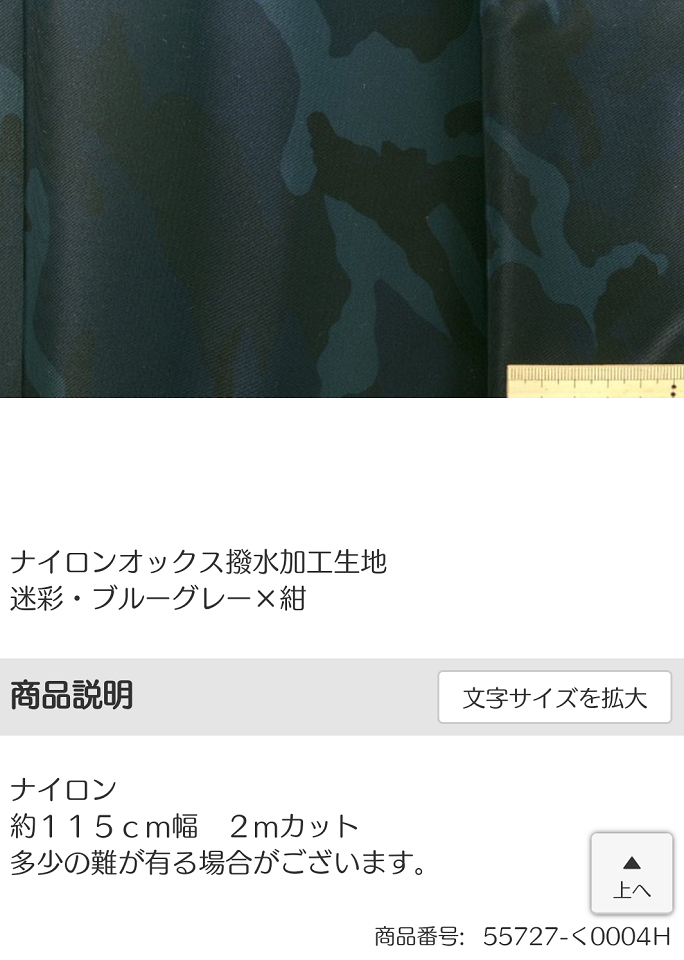
Task: Open the camouflage fabric product image
Action: (342, 198)
